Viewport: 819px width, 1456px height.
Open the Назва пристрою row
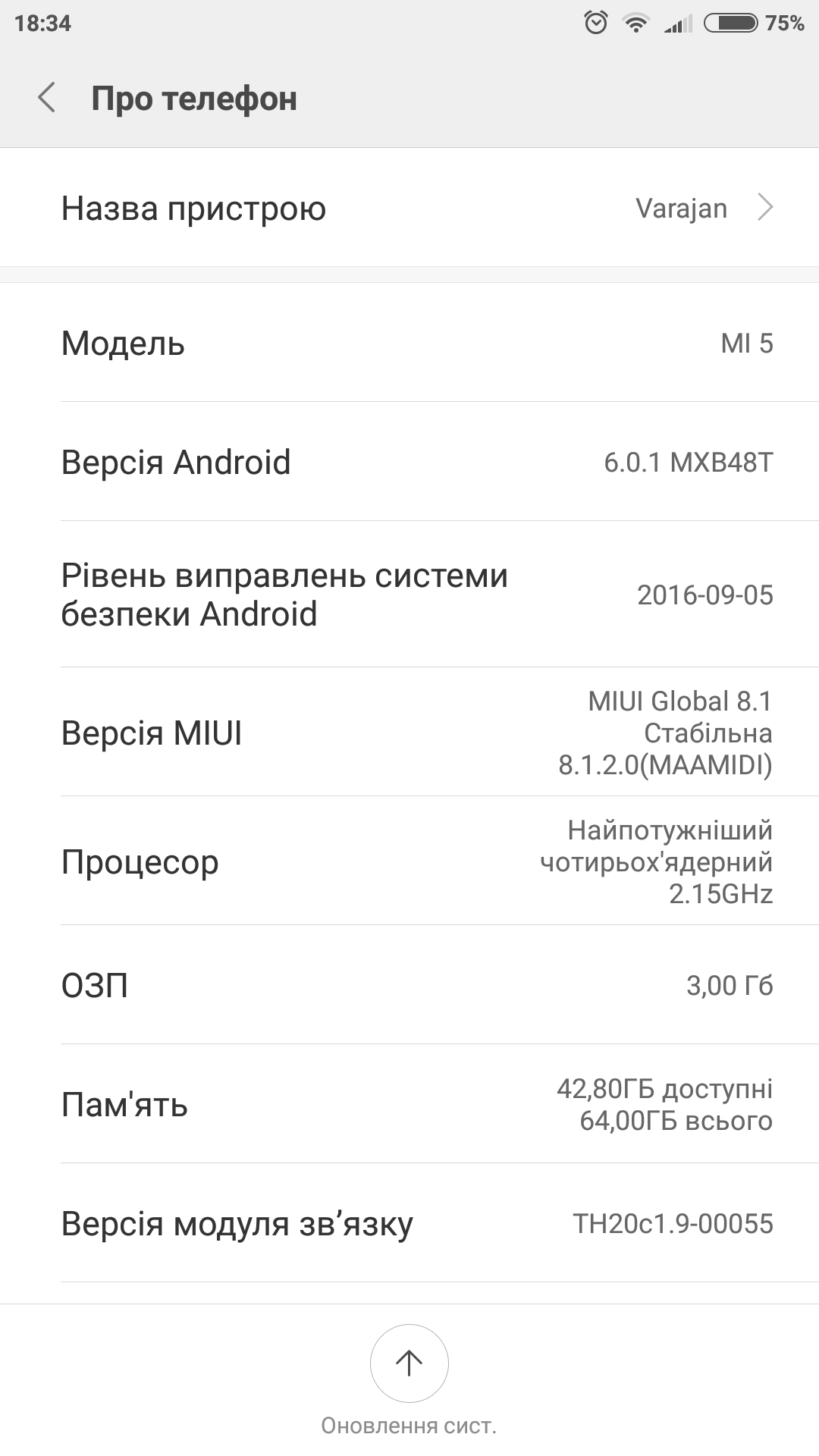click(409, 208)
